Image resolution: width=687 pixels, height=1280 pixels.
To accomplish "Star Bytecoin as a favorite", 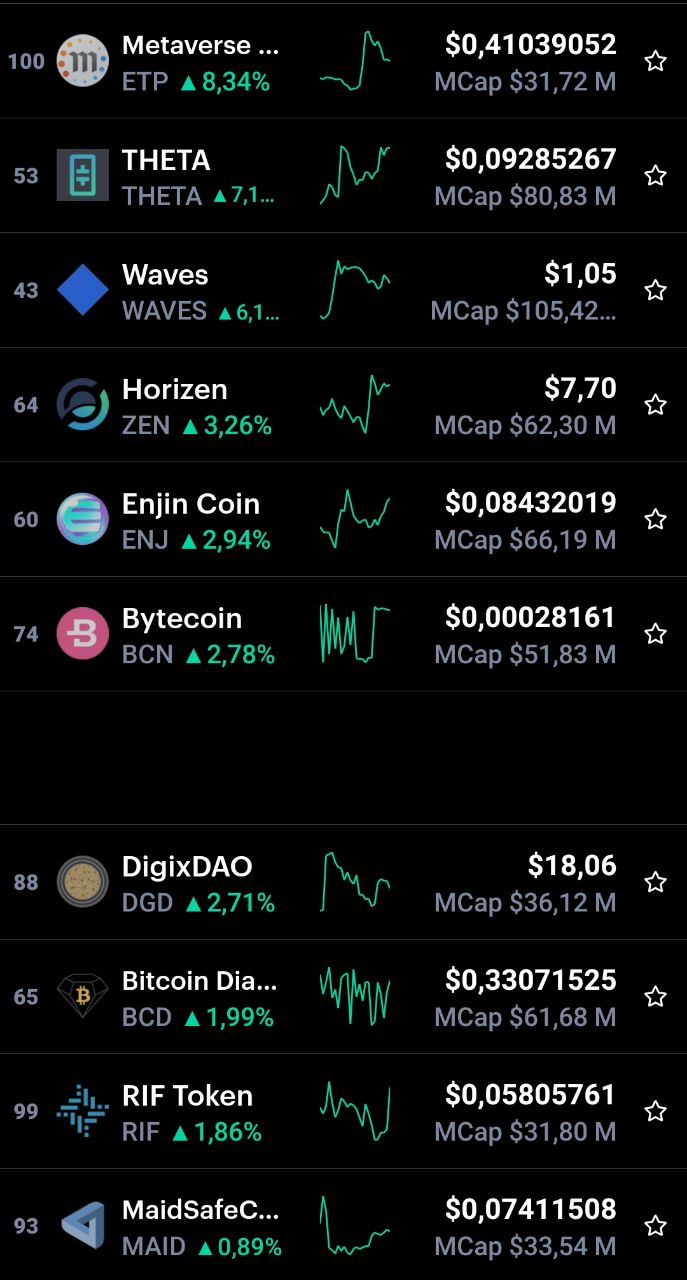I will (655, 634).
